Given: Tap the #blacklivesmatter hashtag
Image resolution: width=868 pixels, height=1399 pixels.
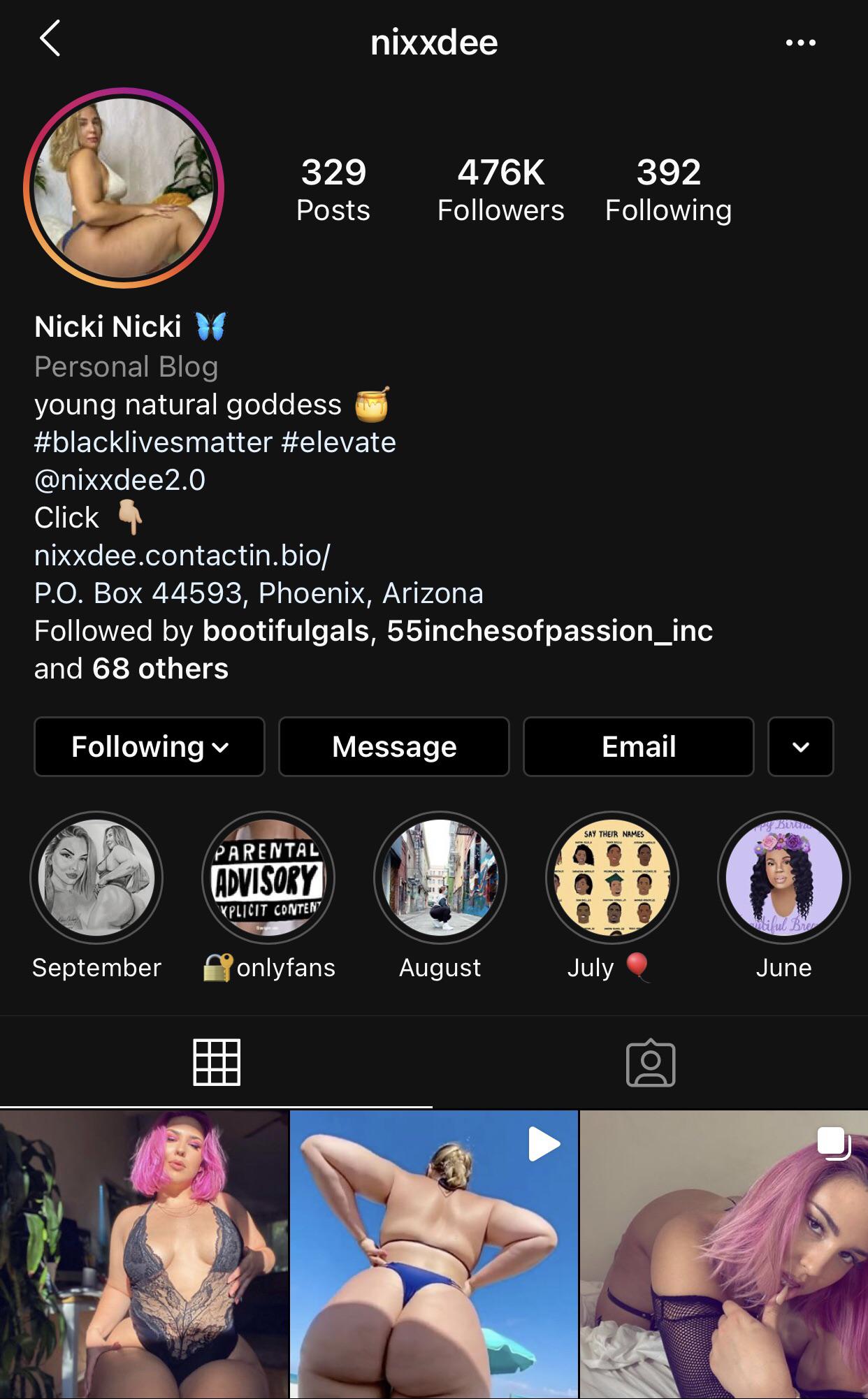Looking at the screenshot, I should click(153, 442).
